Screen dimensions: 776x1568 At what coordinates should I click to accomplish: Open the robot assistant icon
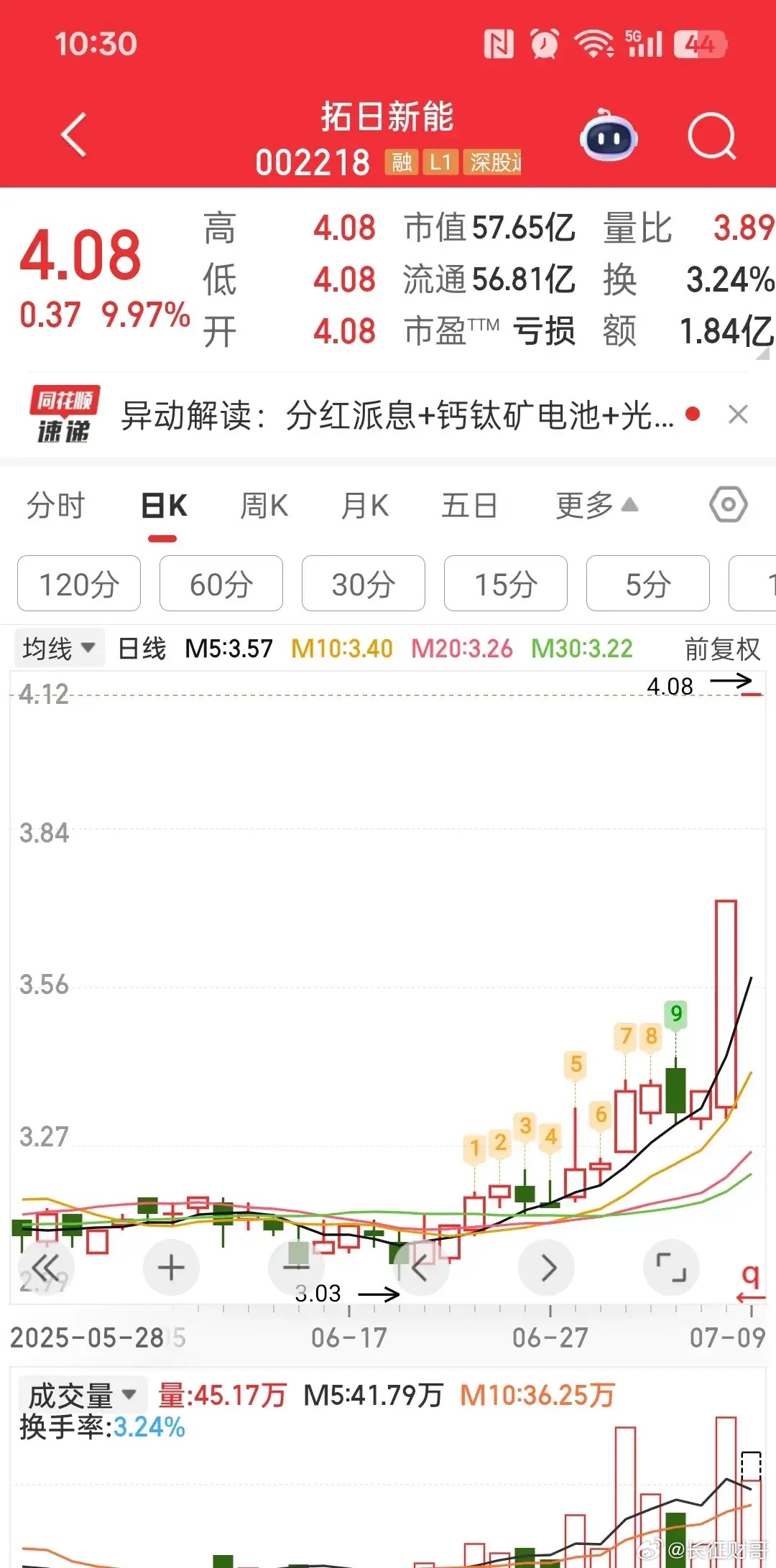[609, 136]
